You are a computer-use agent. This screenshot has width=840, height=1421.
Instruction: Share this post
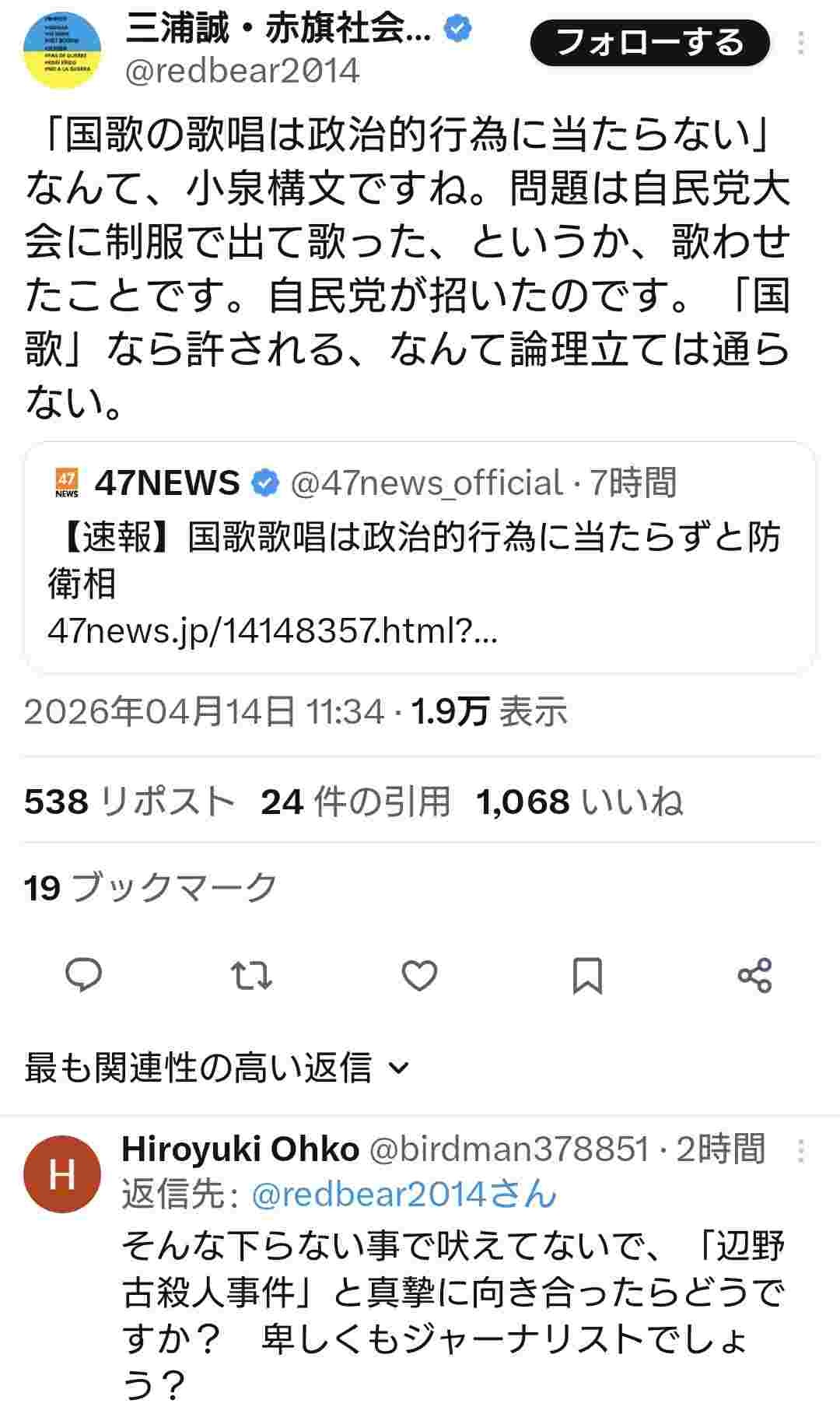click(754, 975)
